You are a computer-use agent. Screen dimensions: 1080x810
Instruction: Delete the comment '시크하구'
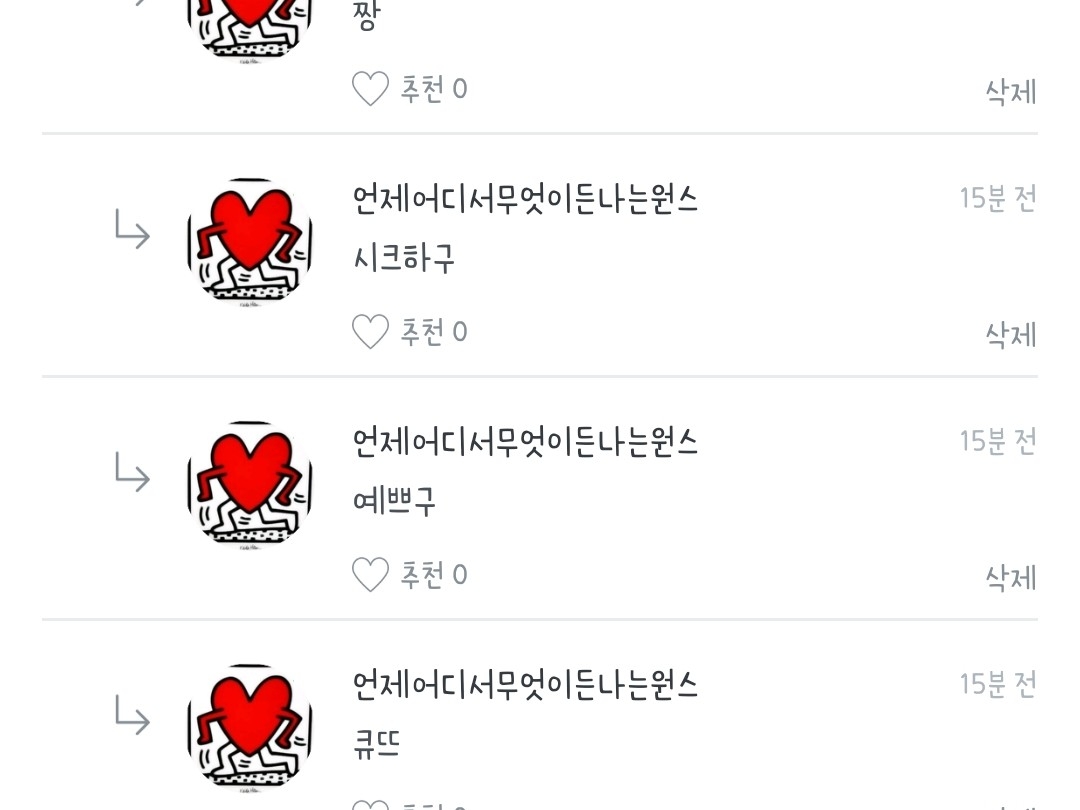click(1010, 335)
